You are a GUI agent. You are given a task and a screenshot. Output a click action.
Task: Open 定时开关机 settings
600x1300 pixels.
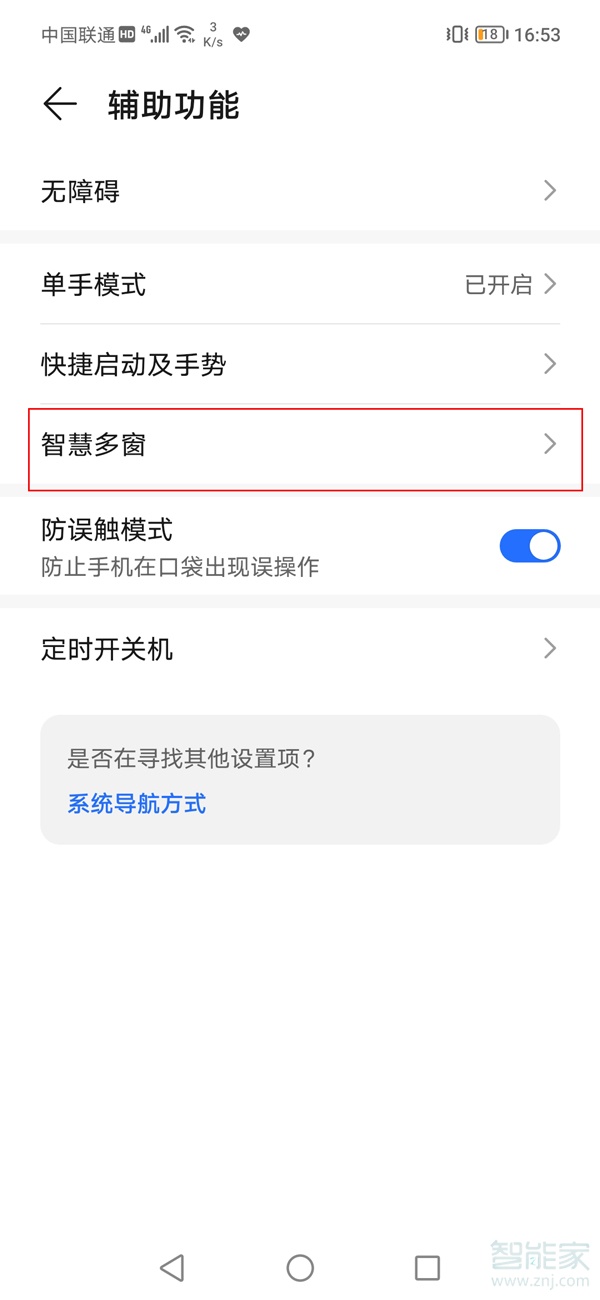click(x=300, y=649)
